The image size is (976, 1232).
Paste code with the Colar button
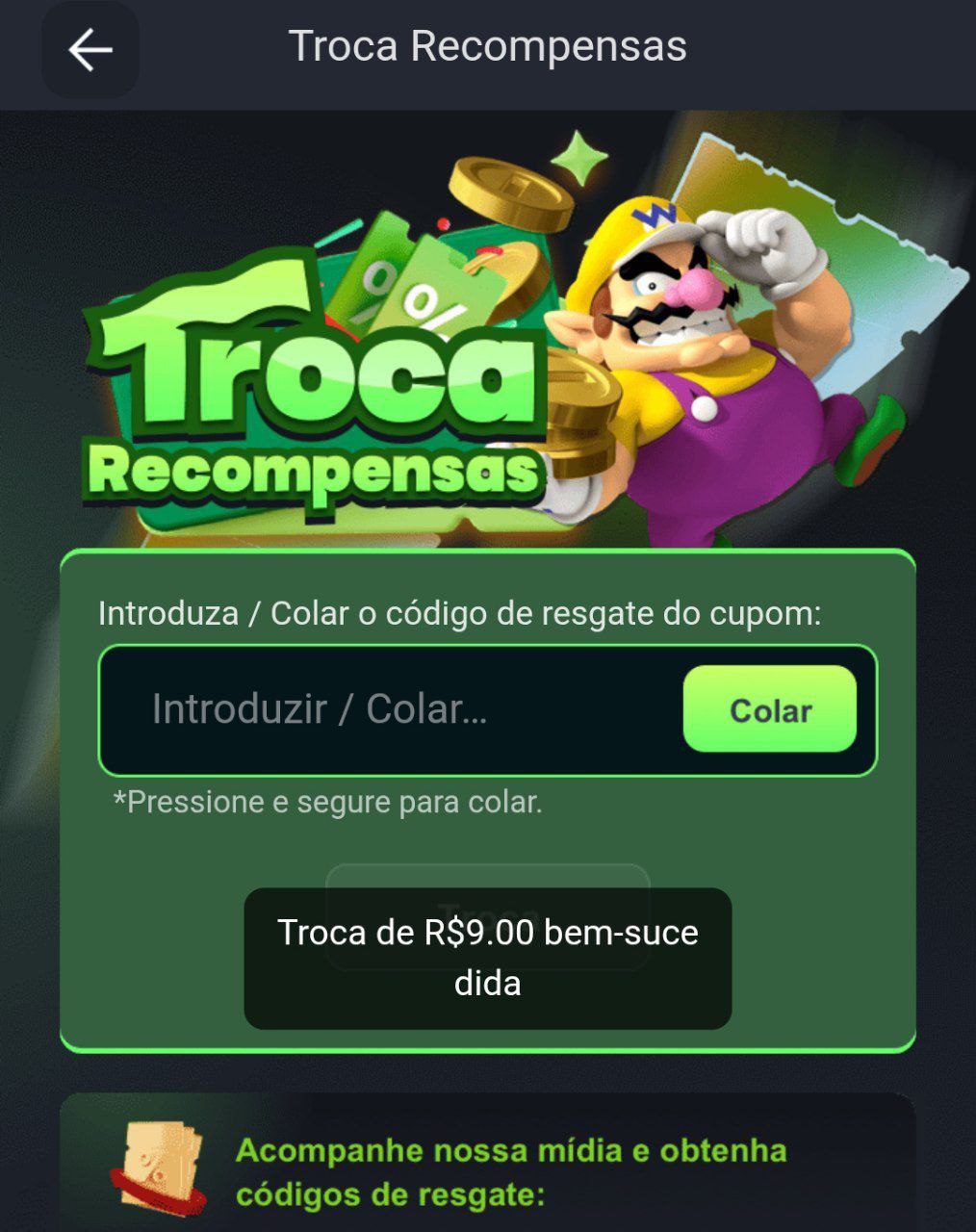click(769, 709)
